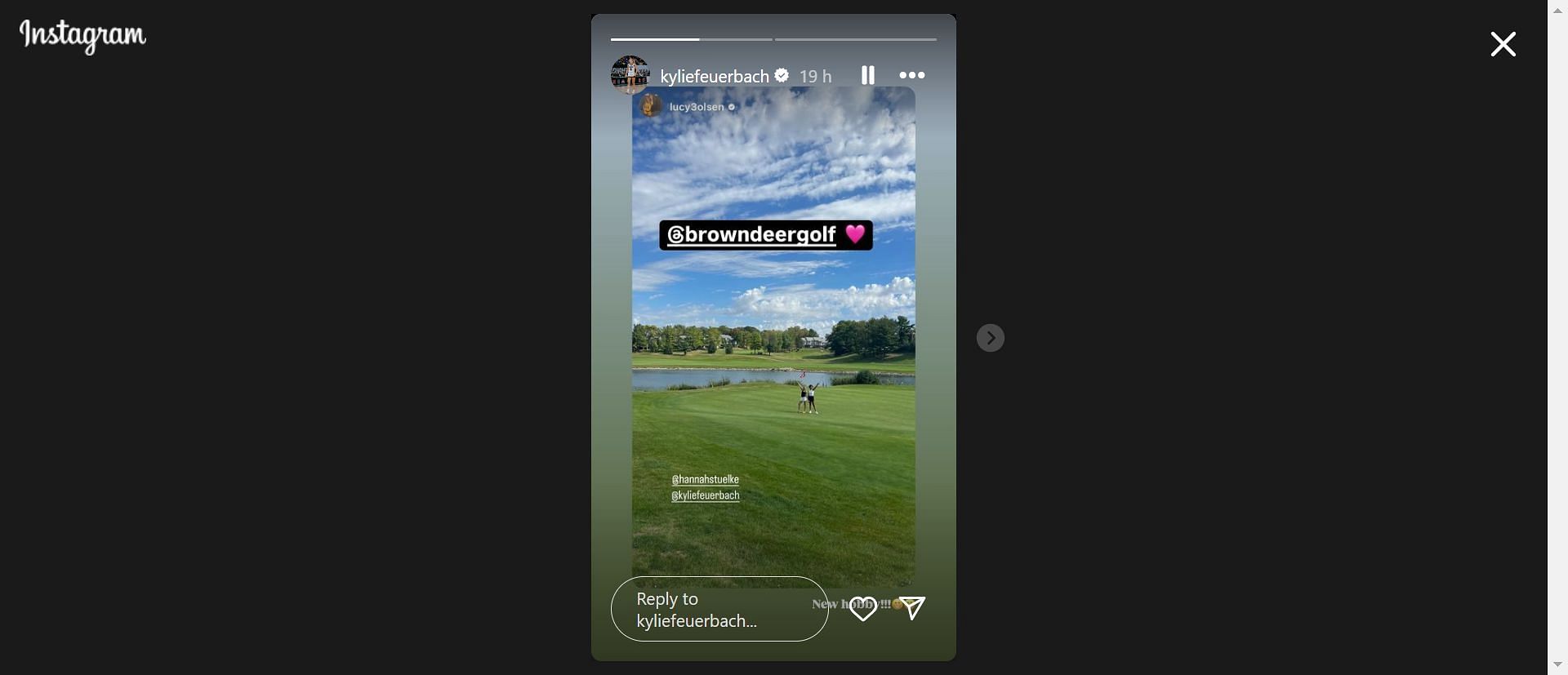Screen dimensions: 1568x675
Task: View lucy3olsen's original story
Action: tap(696, 107)
